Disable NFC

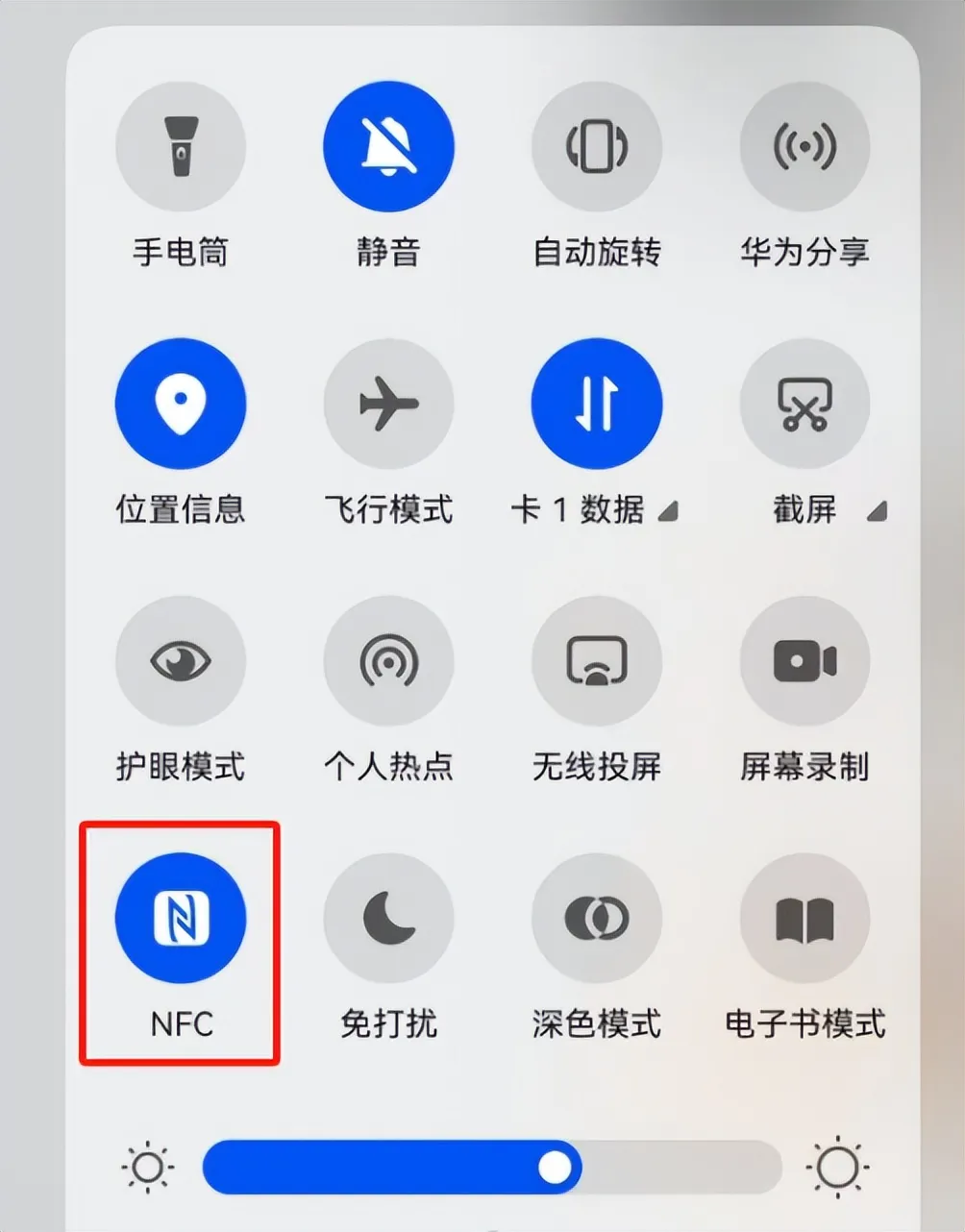coord(179,918)
